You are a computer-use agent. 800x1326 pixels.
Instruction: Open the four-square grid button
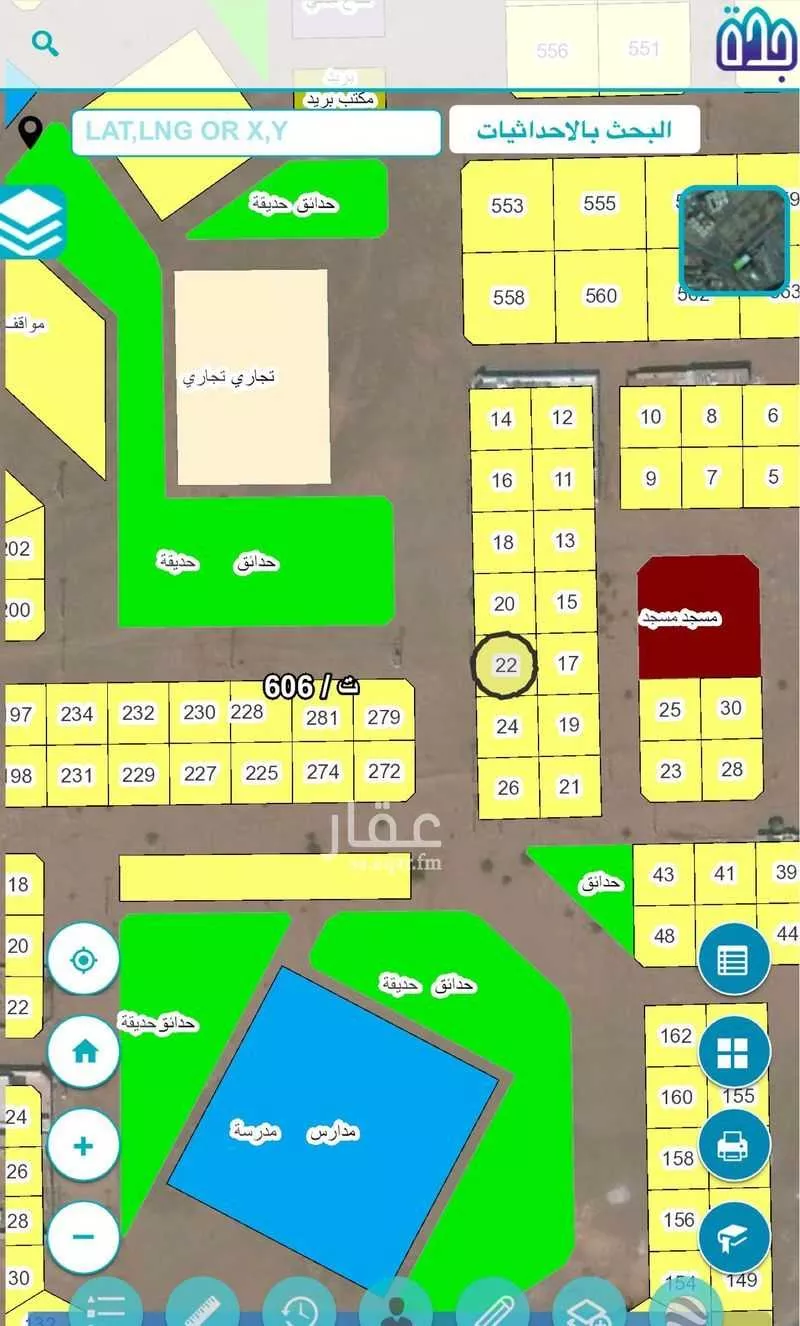[x=733, y=1052]
